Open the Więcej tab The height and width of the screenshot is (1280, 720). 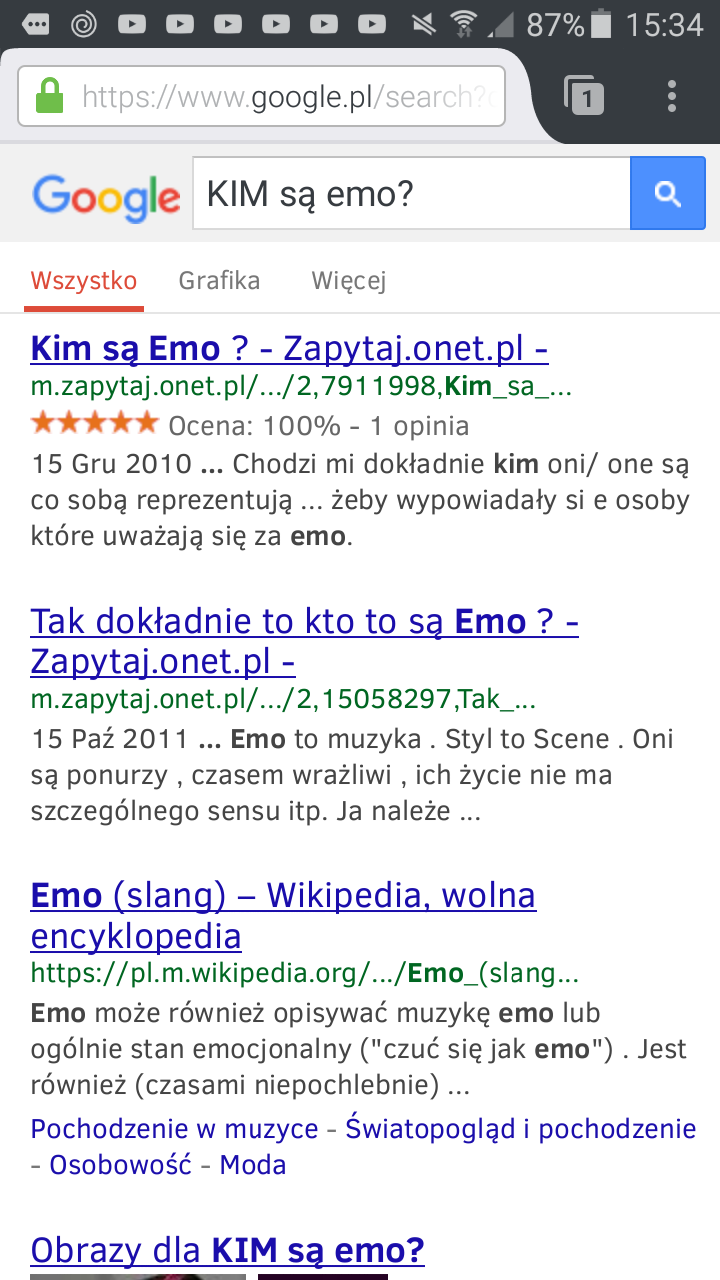tap(348, 281)
